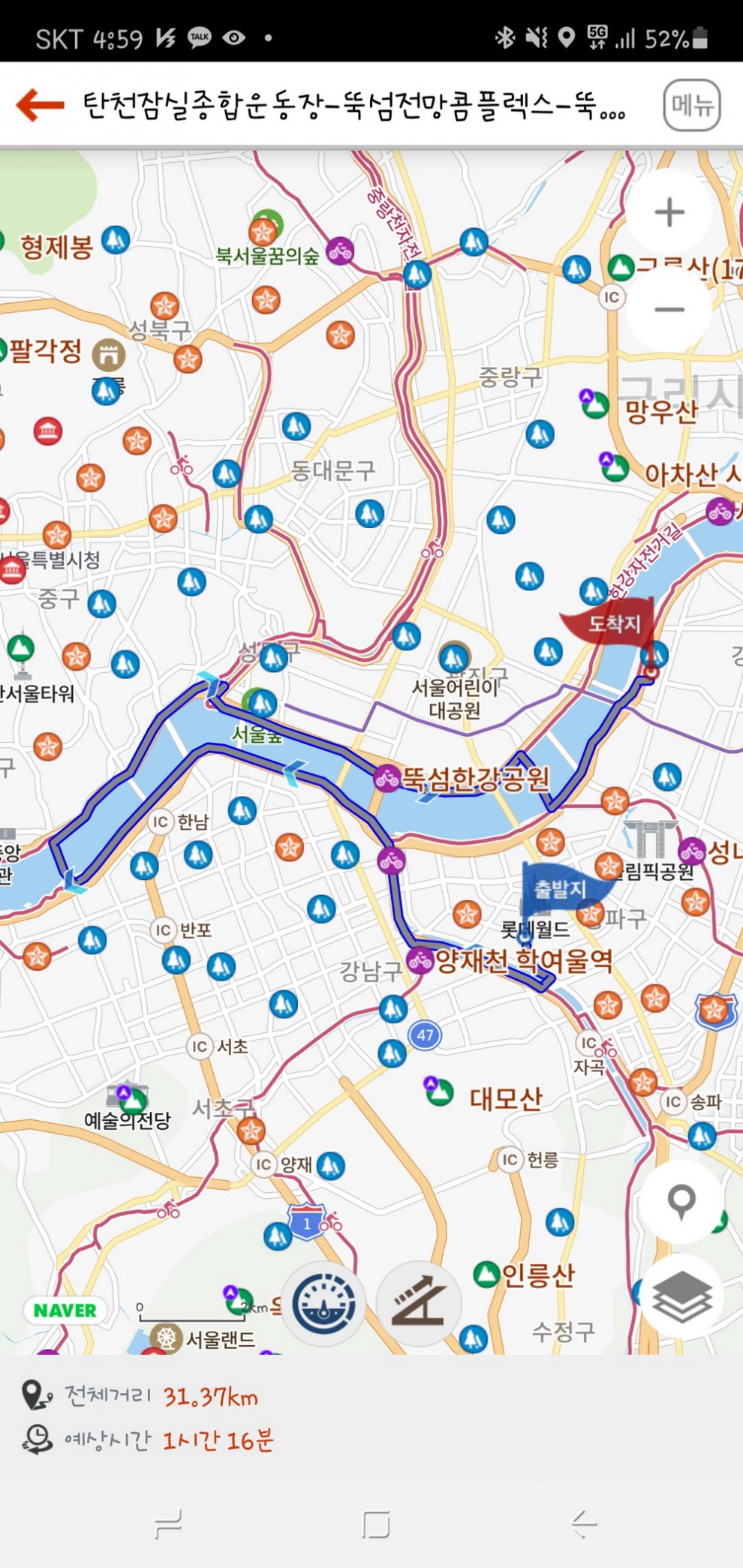Zoom out with the minus button
Image resolution: width=743 pixels, height=1568 pixels.
pos(669,309)
